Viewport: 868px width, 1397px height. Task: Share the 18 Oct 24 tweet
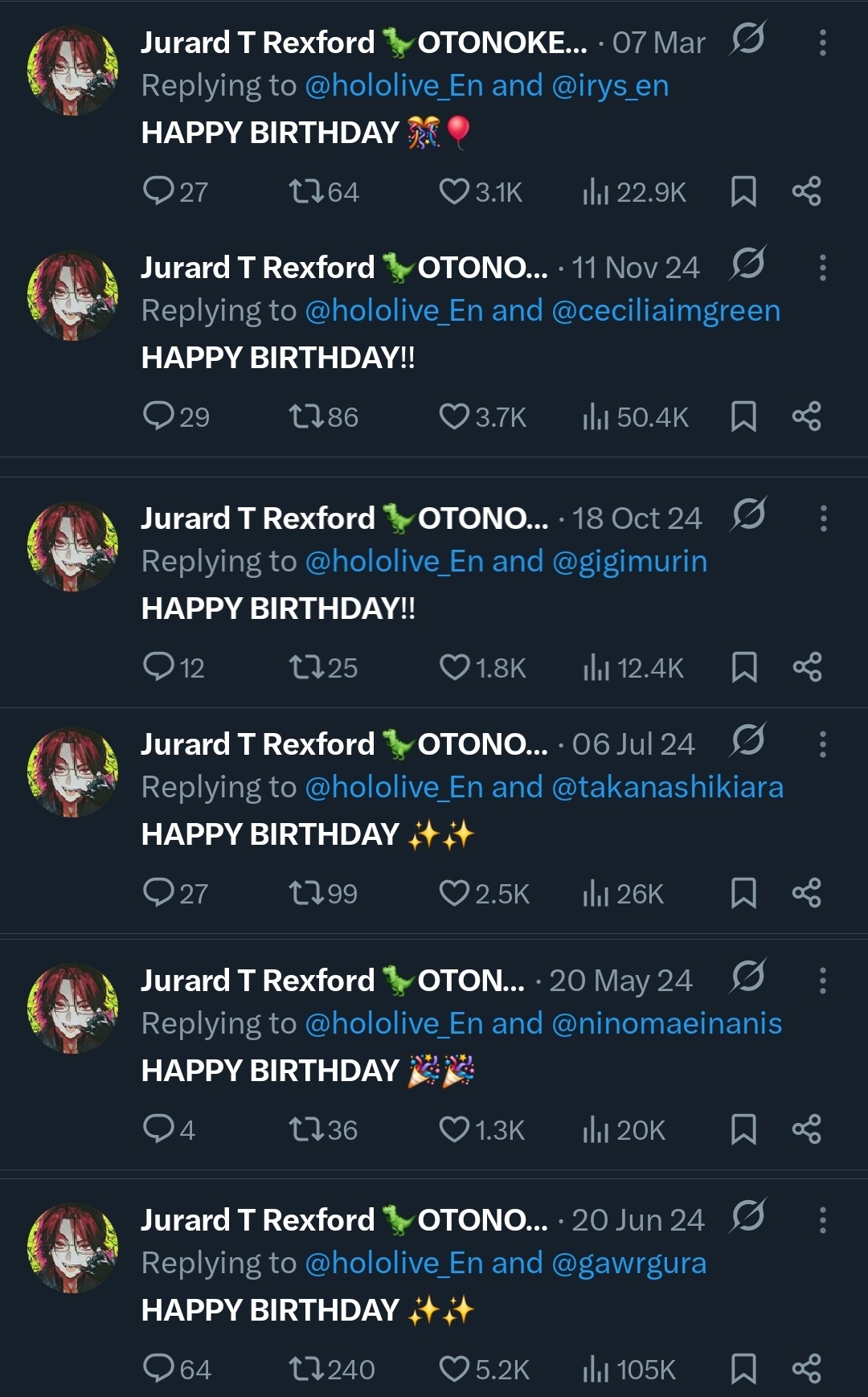coord(807,667)
